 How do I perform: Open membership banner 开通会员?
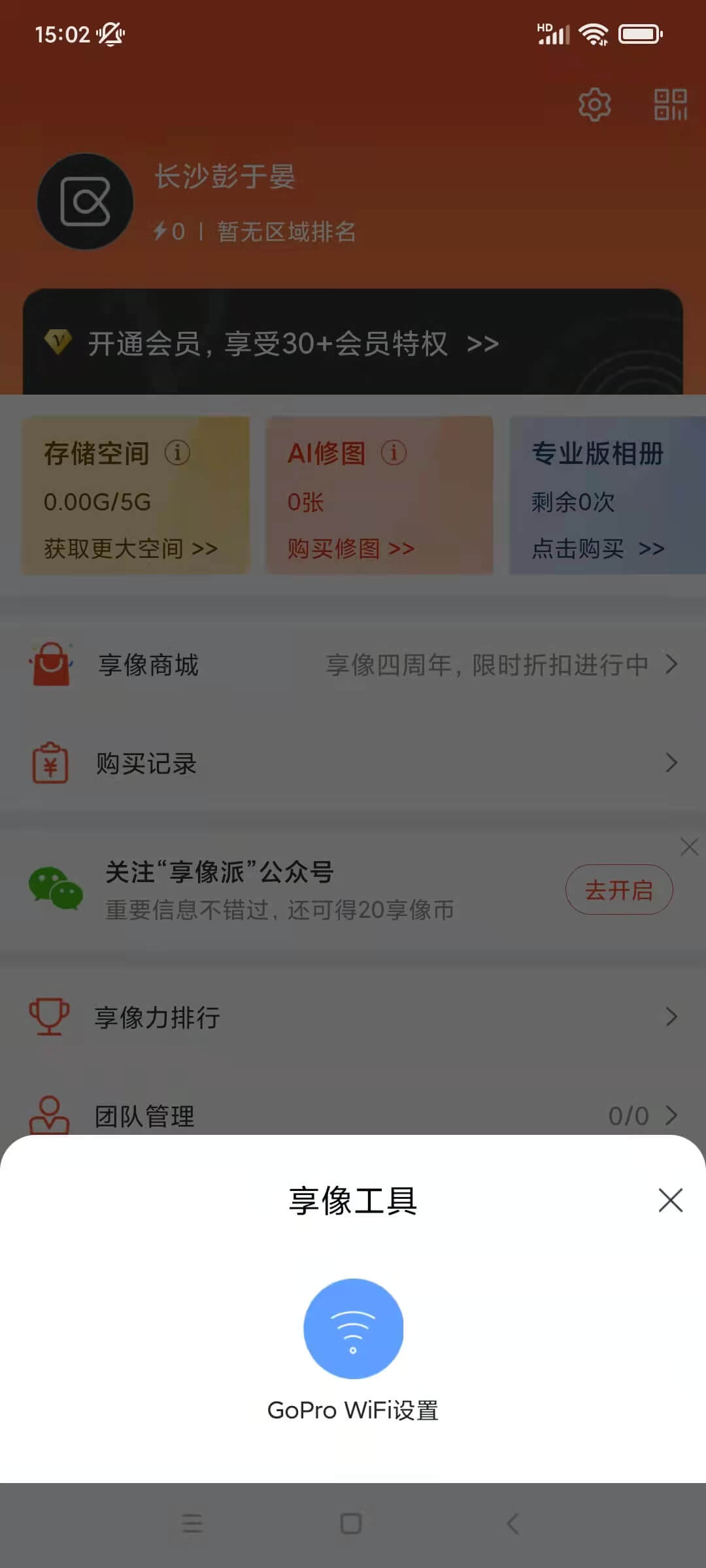353,342
